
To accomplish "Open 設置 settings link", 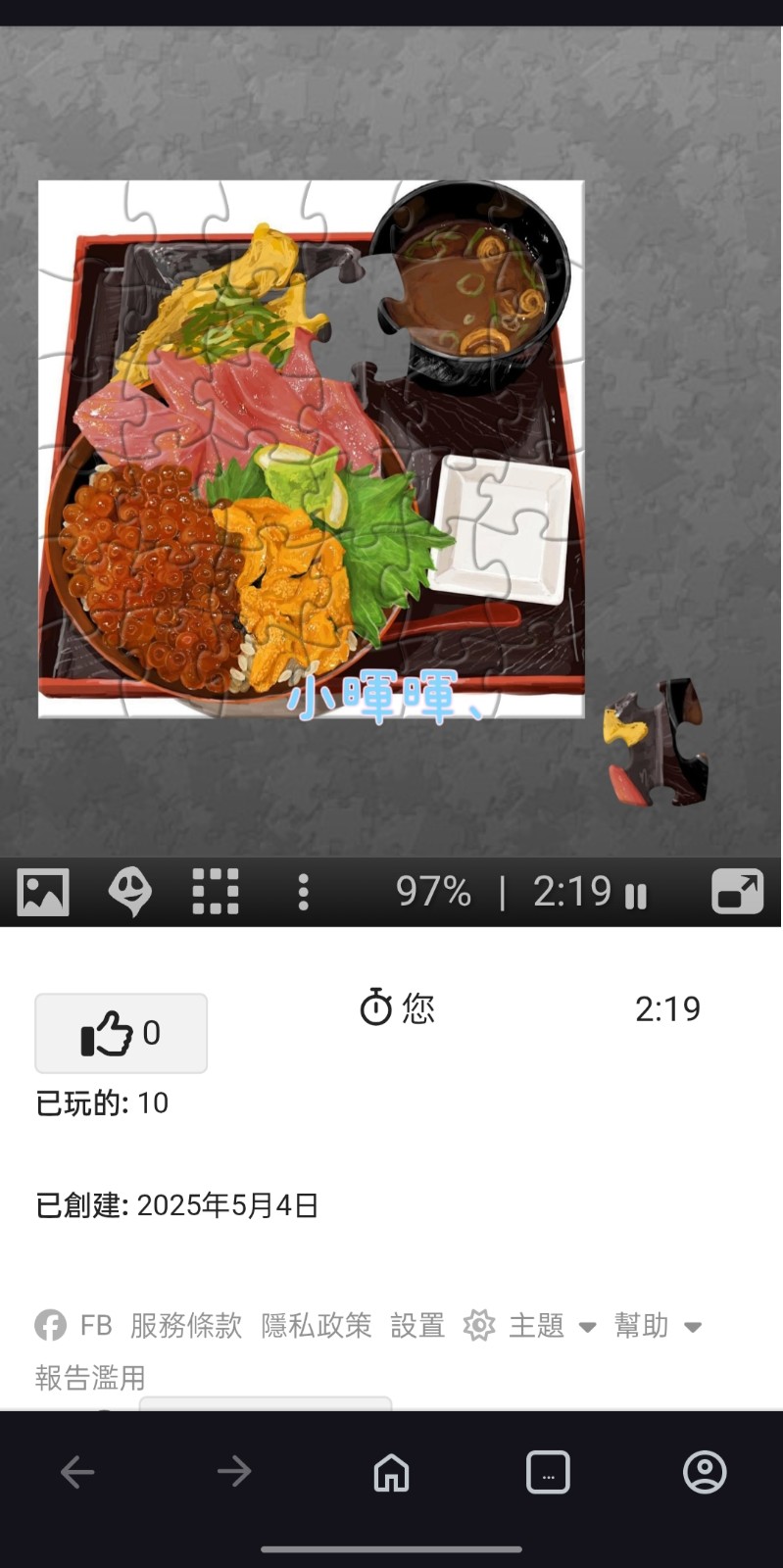I will pos(417,1326).
